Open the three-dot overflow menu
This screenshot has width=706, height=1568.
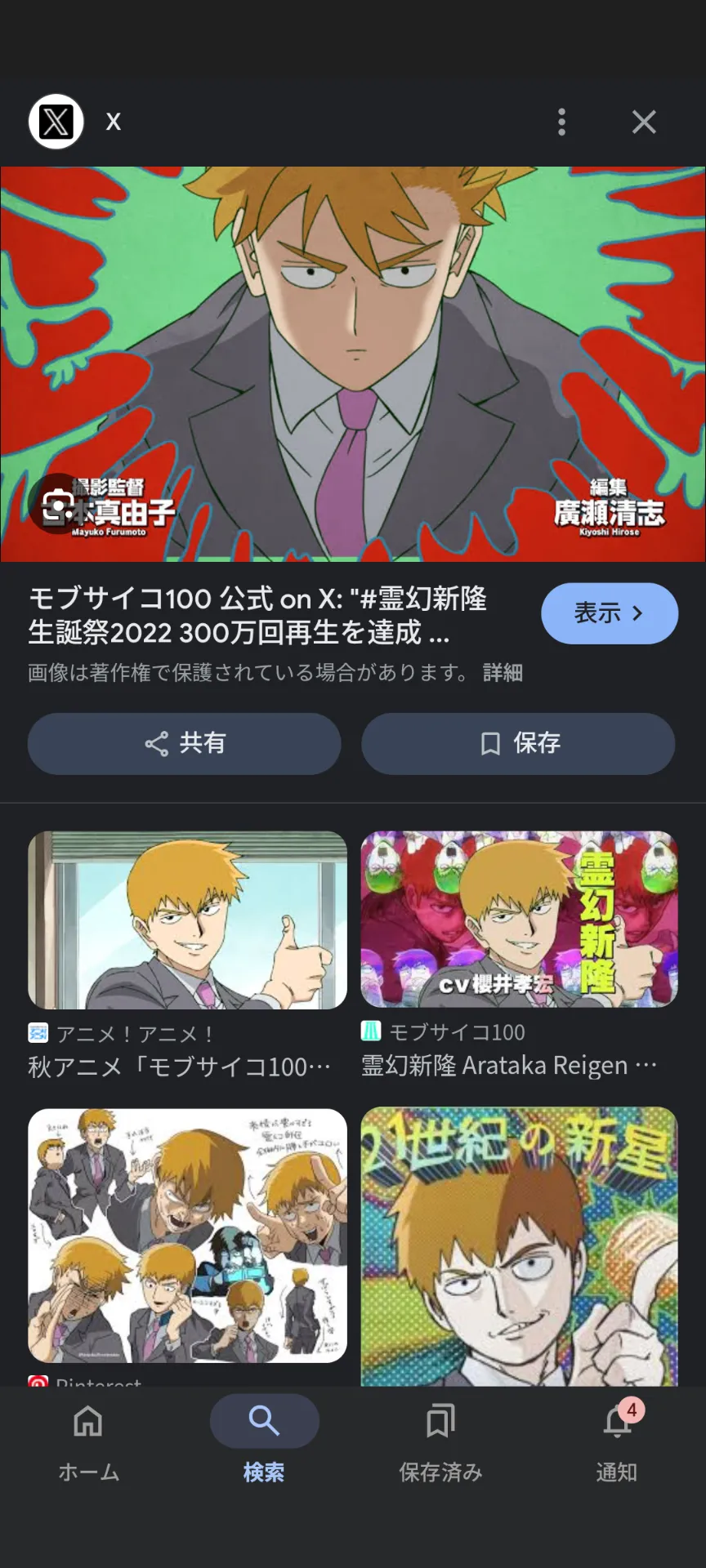pos(561,122)
